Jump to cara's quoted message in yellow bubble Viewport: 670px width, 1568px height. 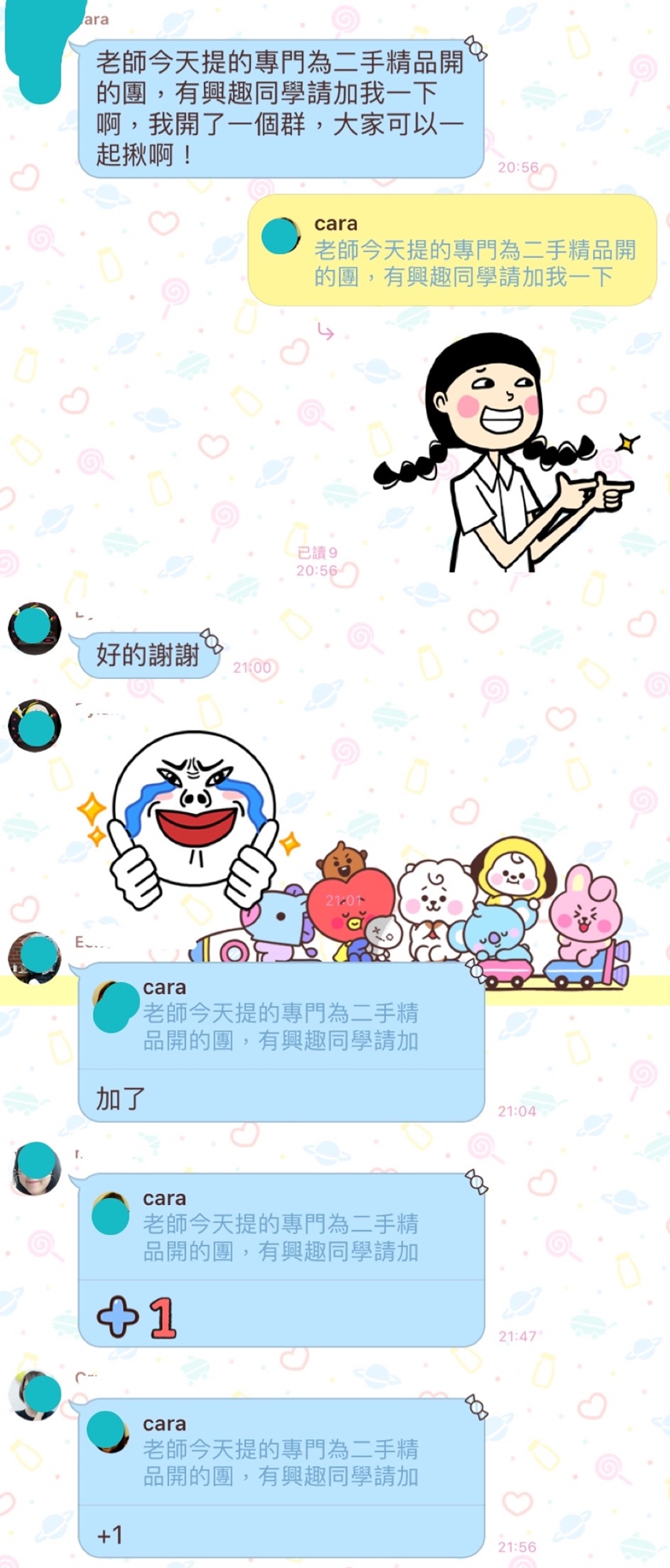452,251
